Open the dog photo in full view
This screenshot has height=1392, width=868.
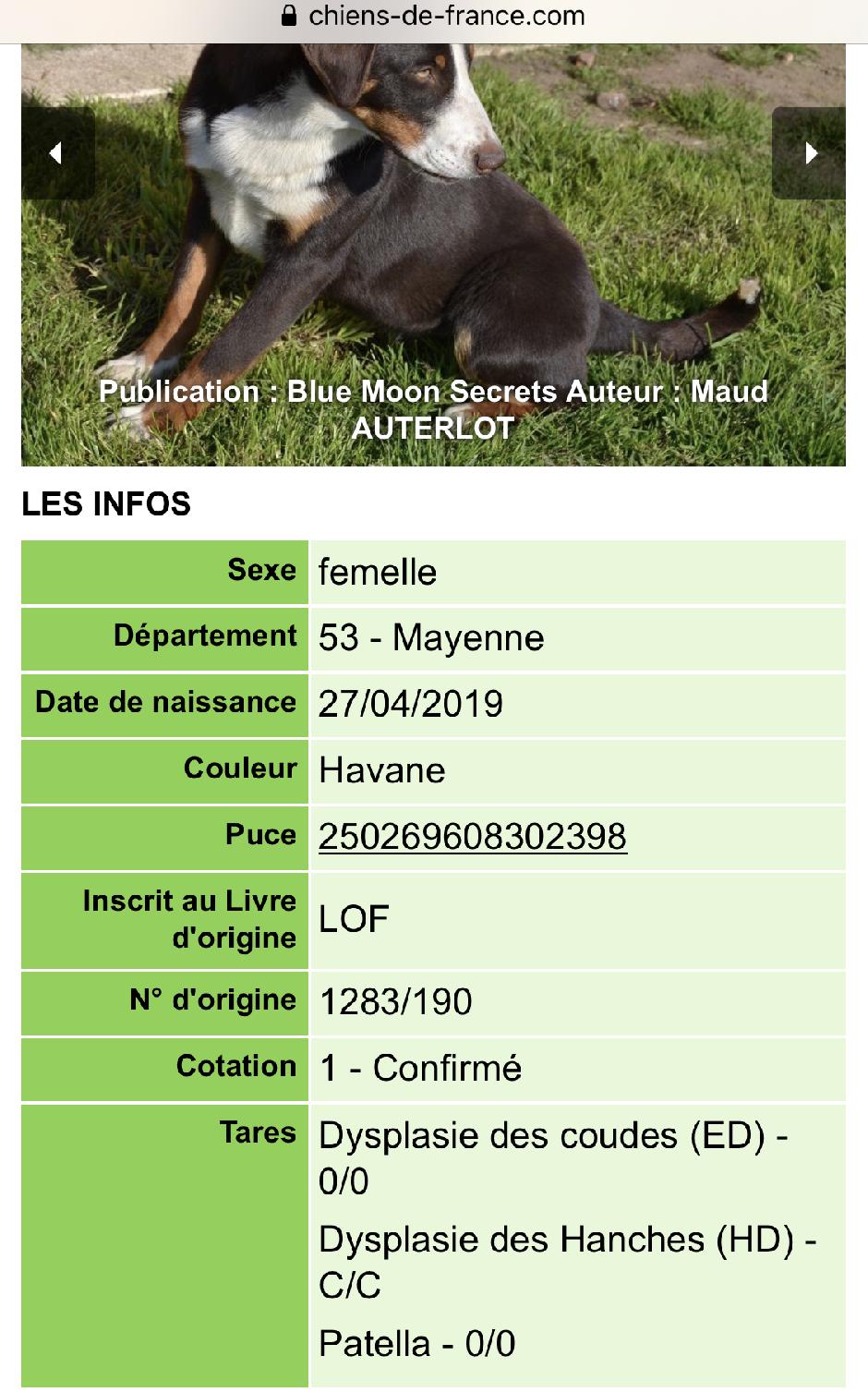433,254
